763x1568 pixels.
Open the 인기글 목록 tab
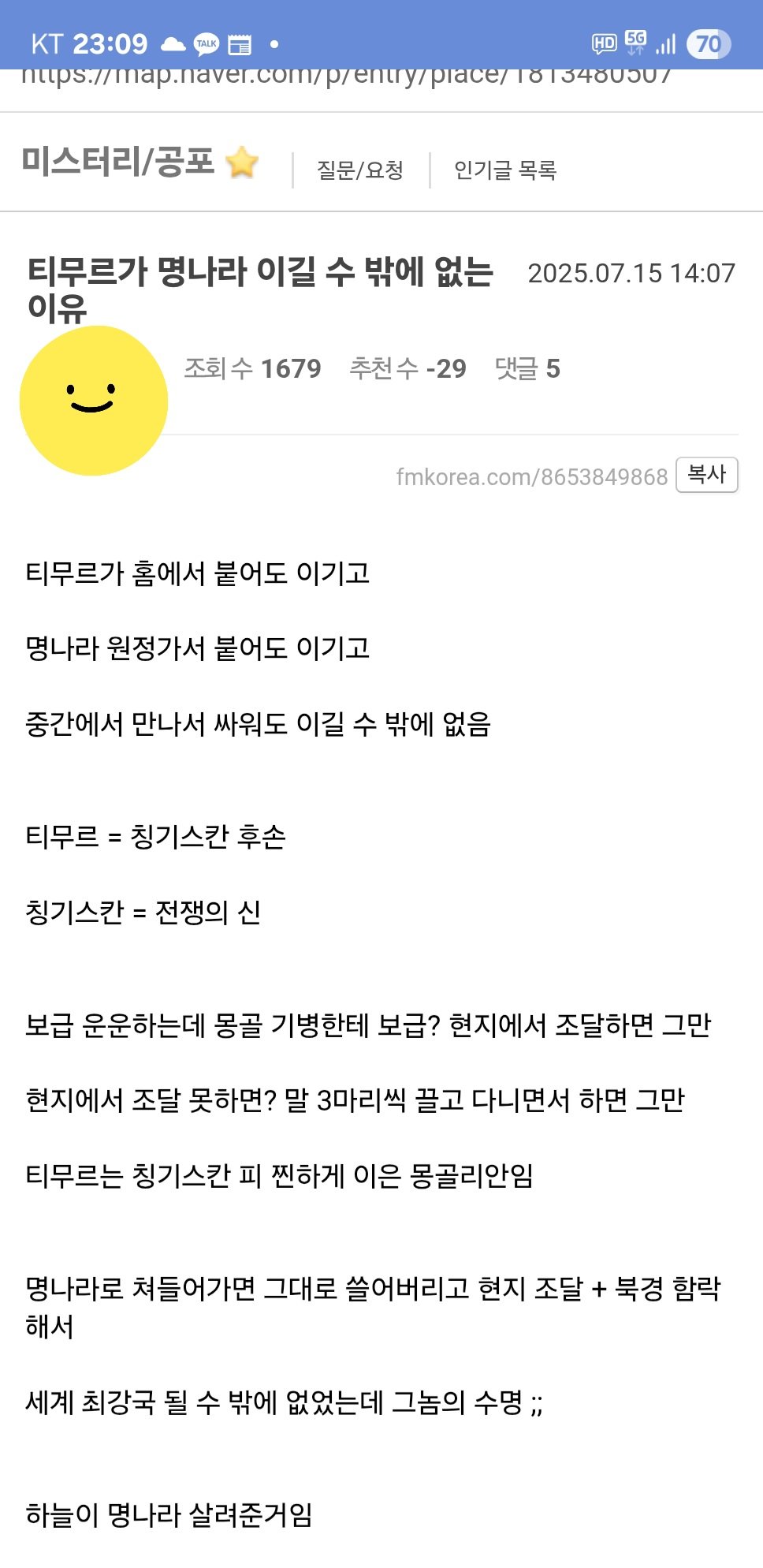(x=505, y=170)
